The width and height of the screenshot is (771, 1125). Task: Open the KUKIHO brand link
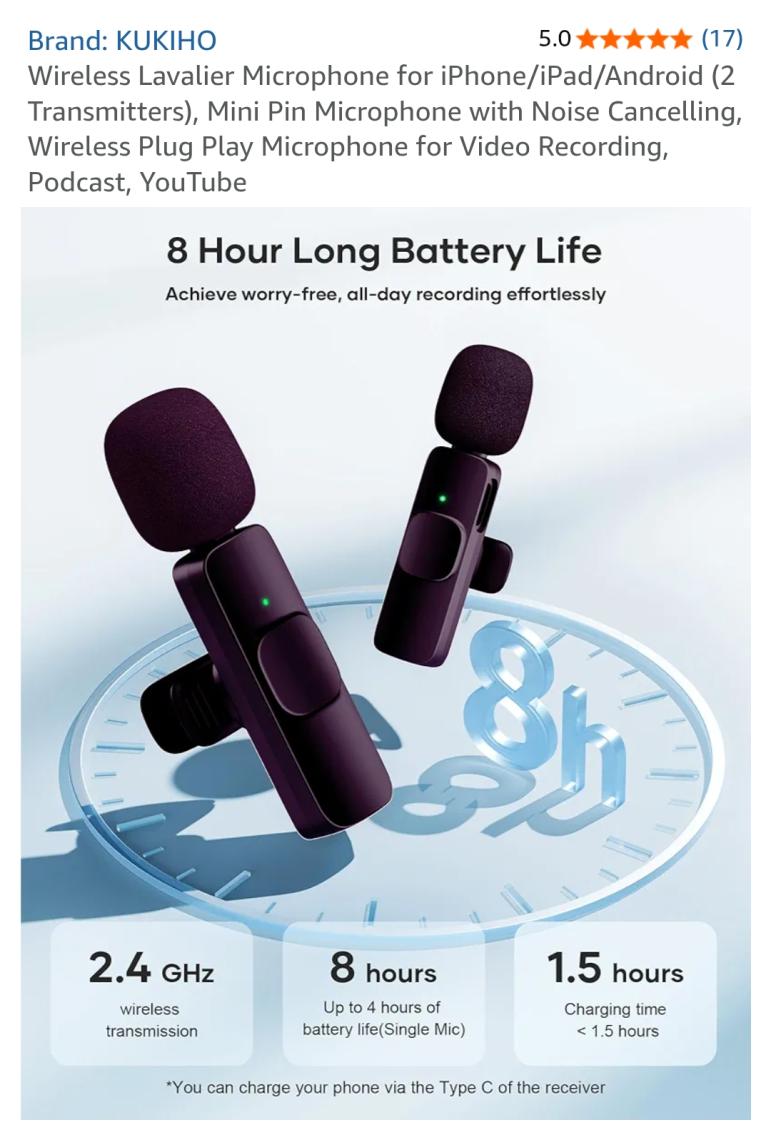click(x=122, y=41)
